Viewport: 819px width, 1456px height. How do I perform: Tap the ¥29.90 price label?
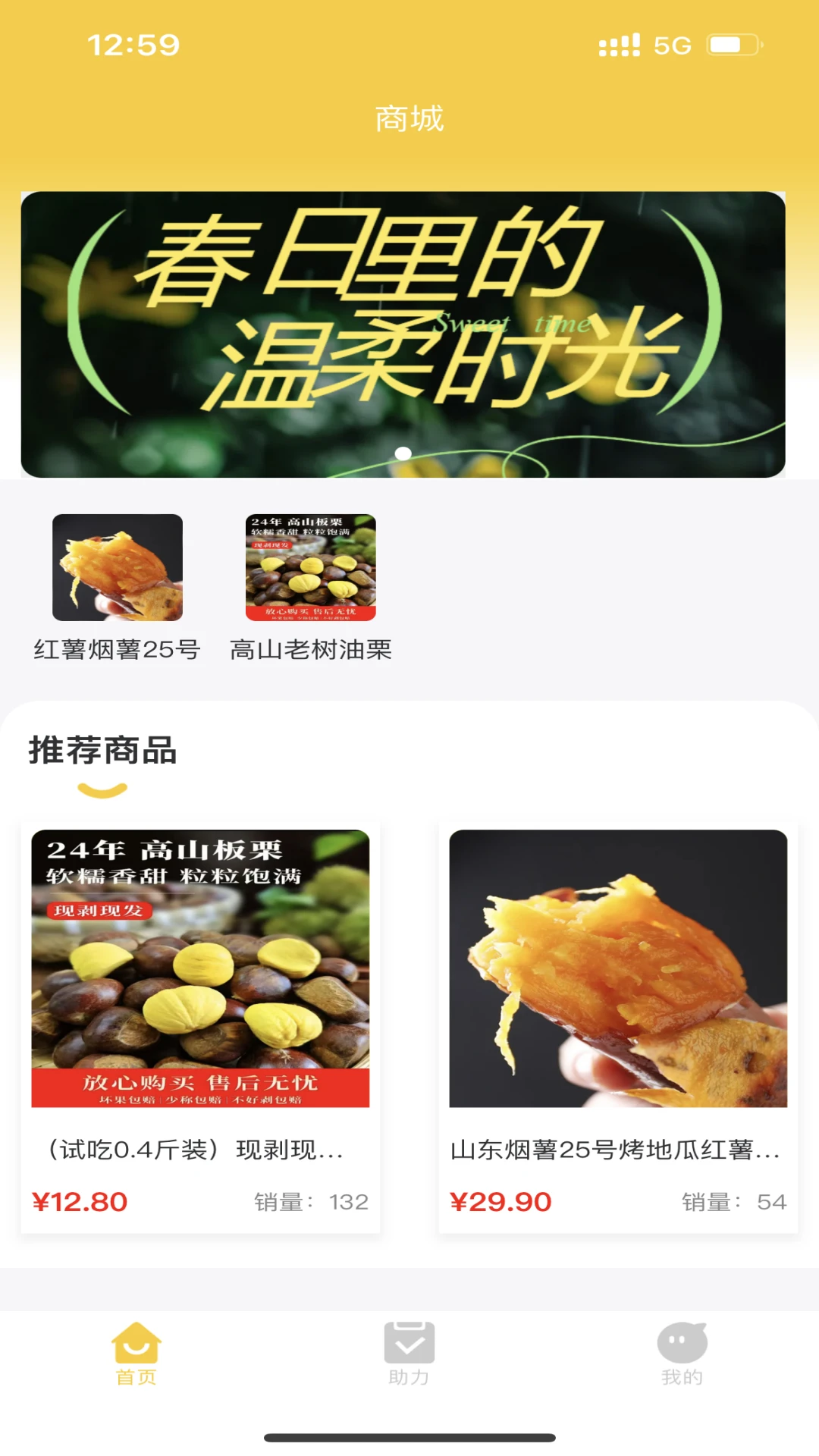(x=500, y=1200)
